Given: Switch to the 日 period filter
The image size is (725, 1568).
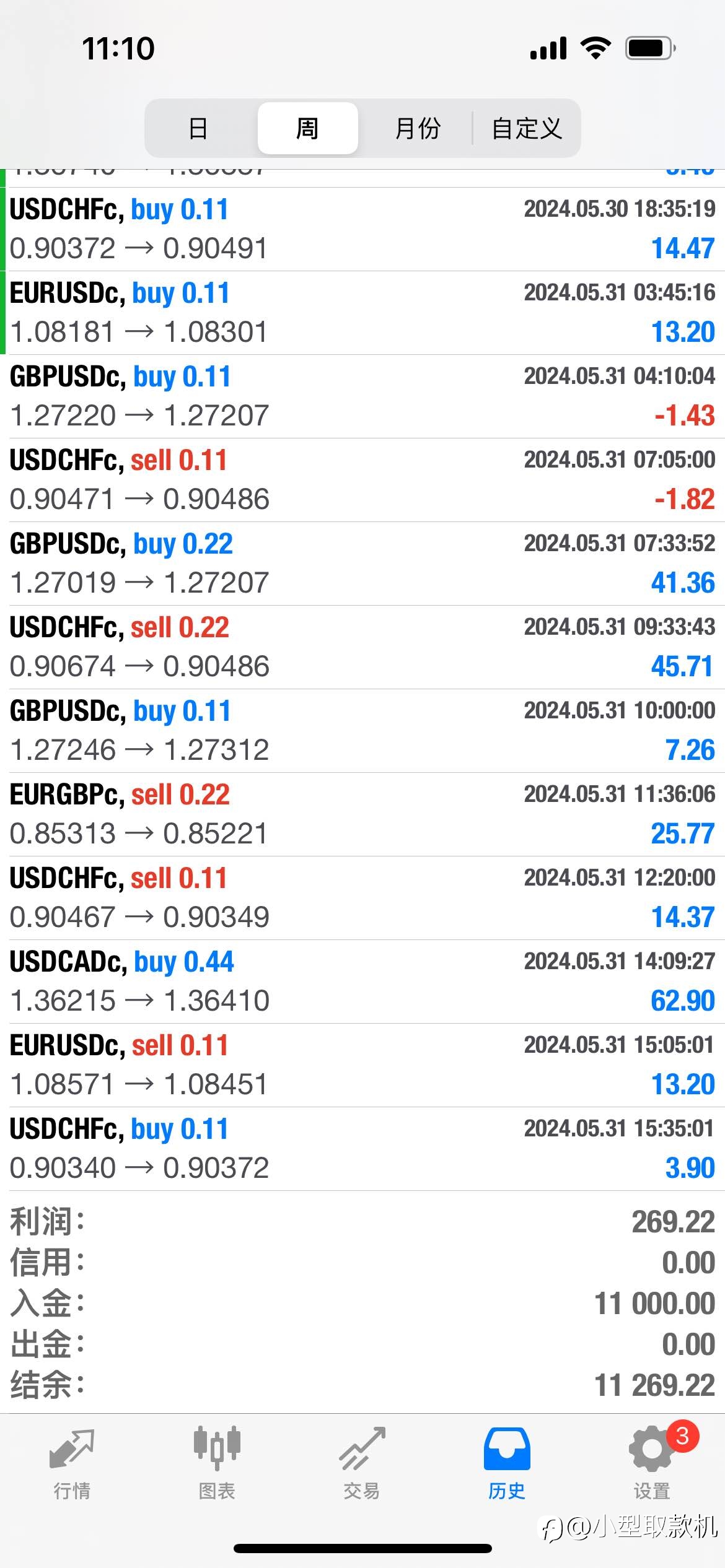Looking at the screenshot, I should tap(198, 128).
